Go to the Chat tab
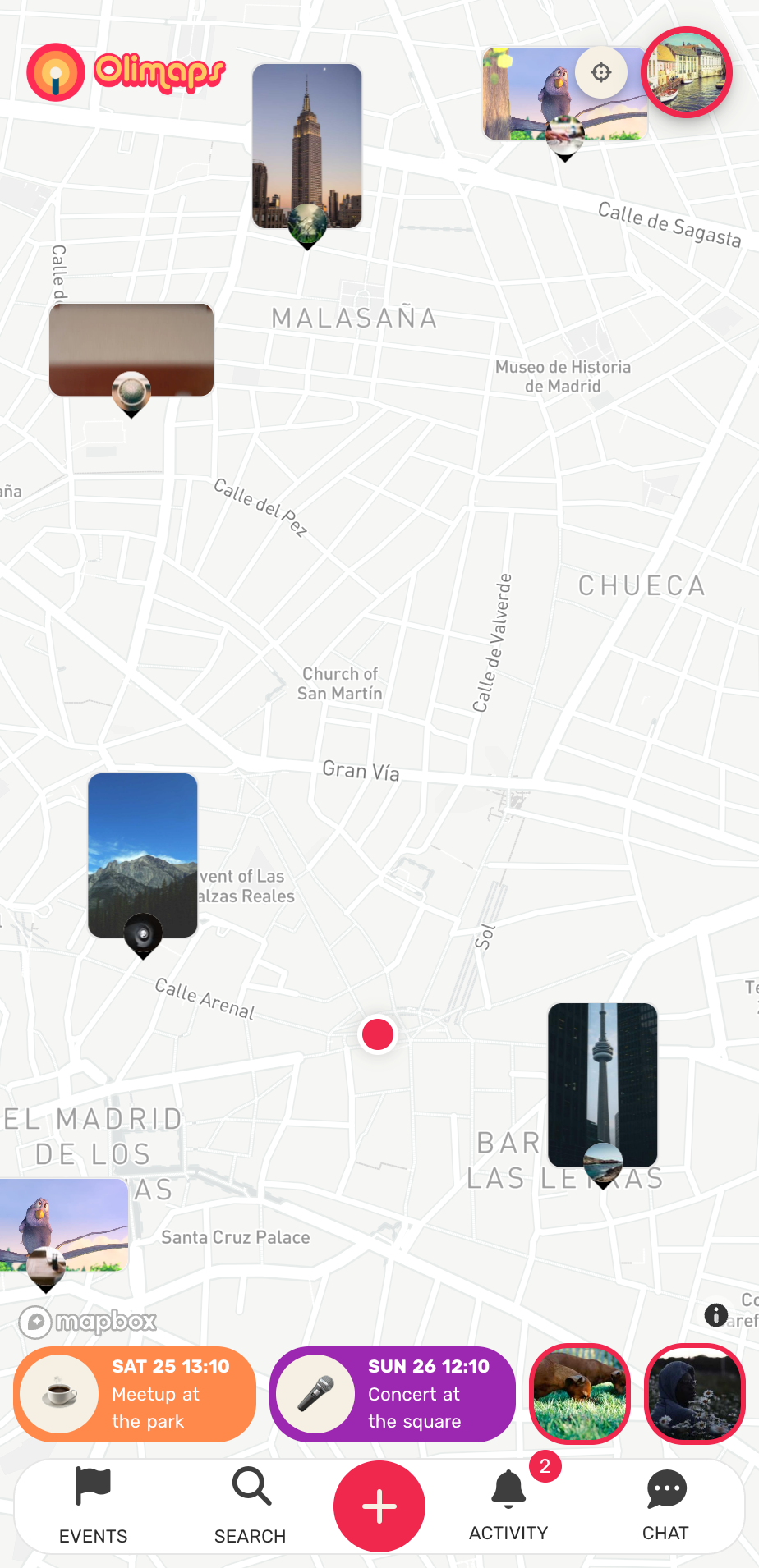The height and width of the screenshot is (1568, 759). pyautogui.click(x=665, y=1506)
